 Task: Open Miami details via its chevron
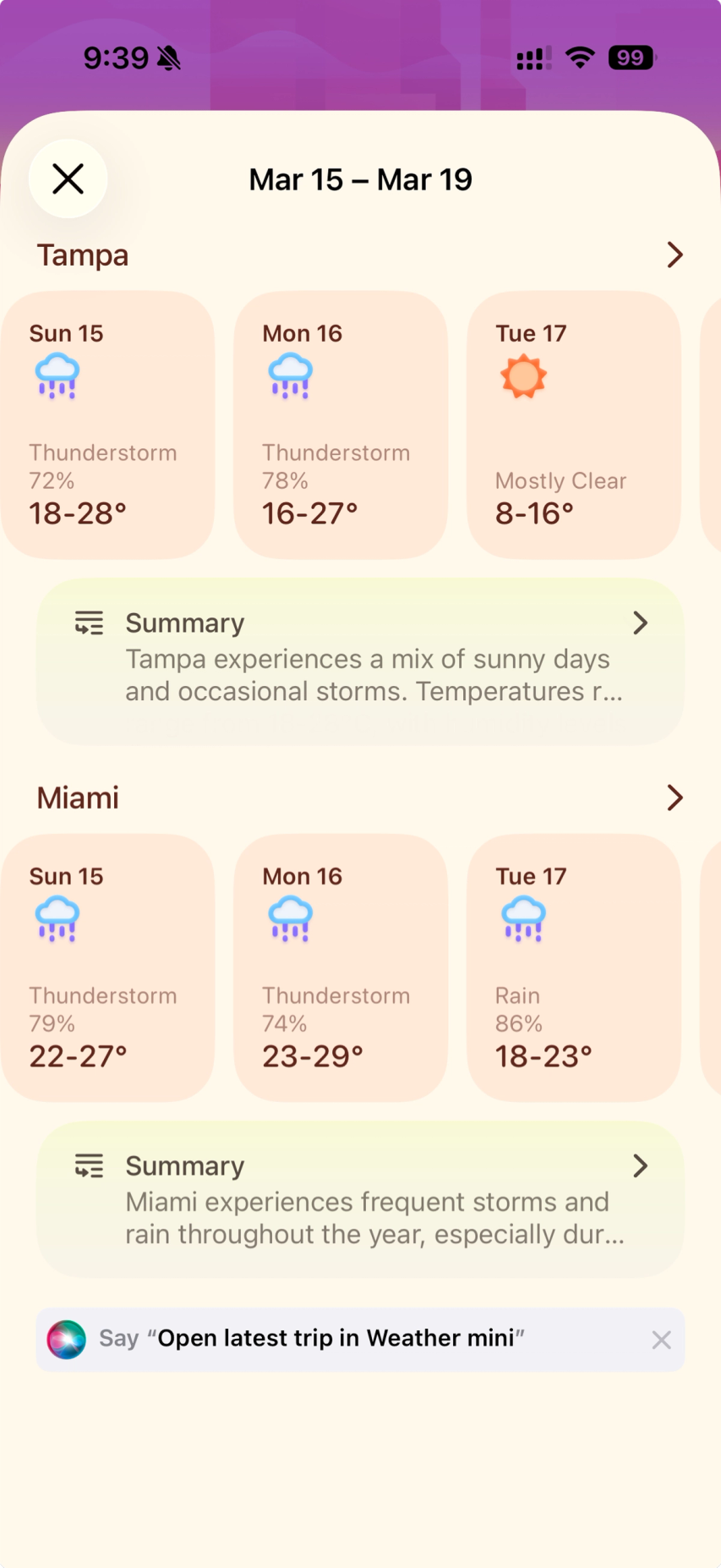coord(674,798)
